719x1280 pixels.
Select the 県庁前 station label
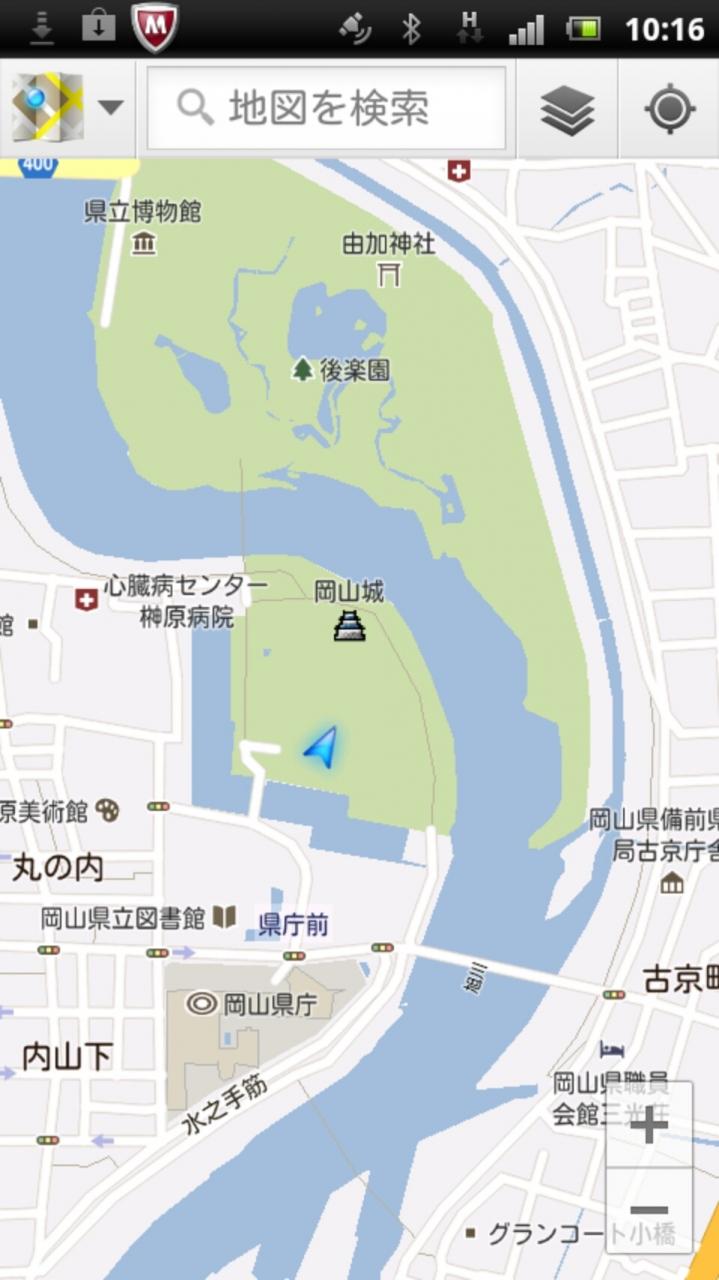point(293,924)
